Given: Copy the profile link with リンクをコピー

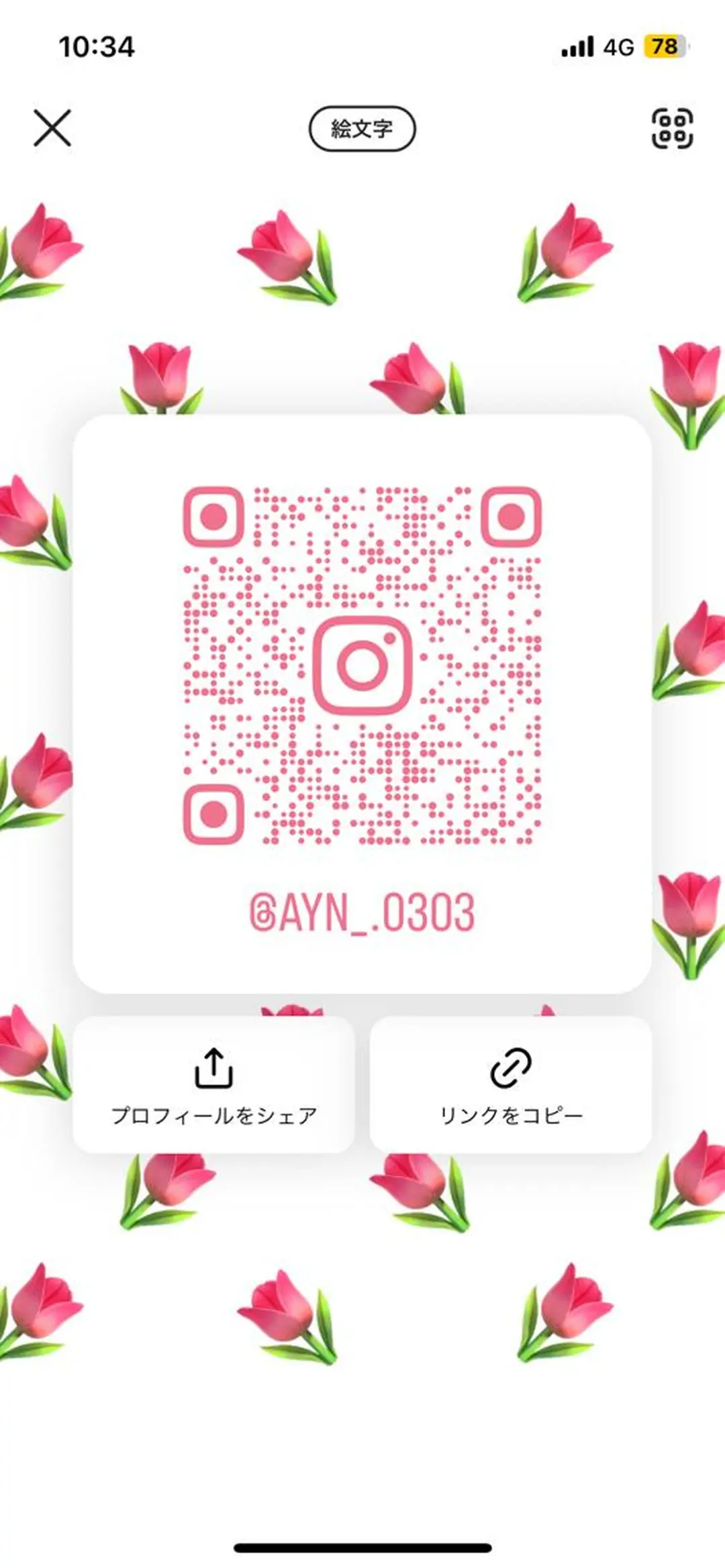Looking at the screenshot, I should point(510,1085).
